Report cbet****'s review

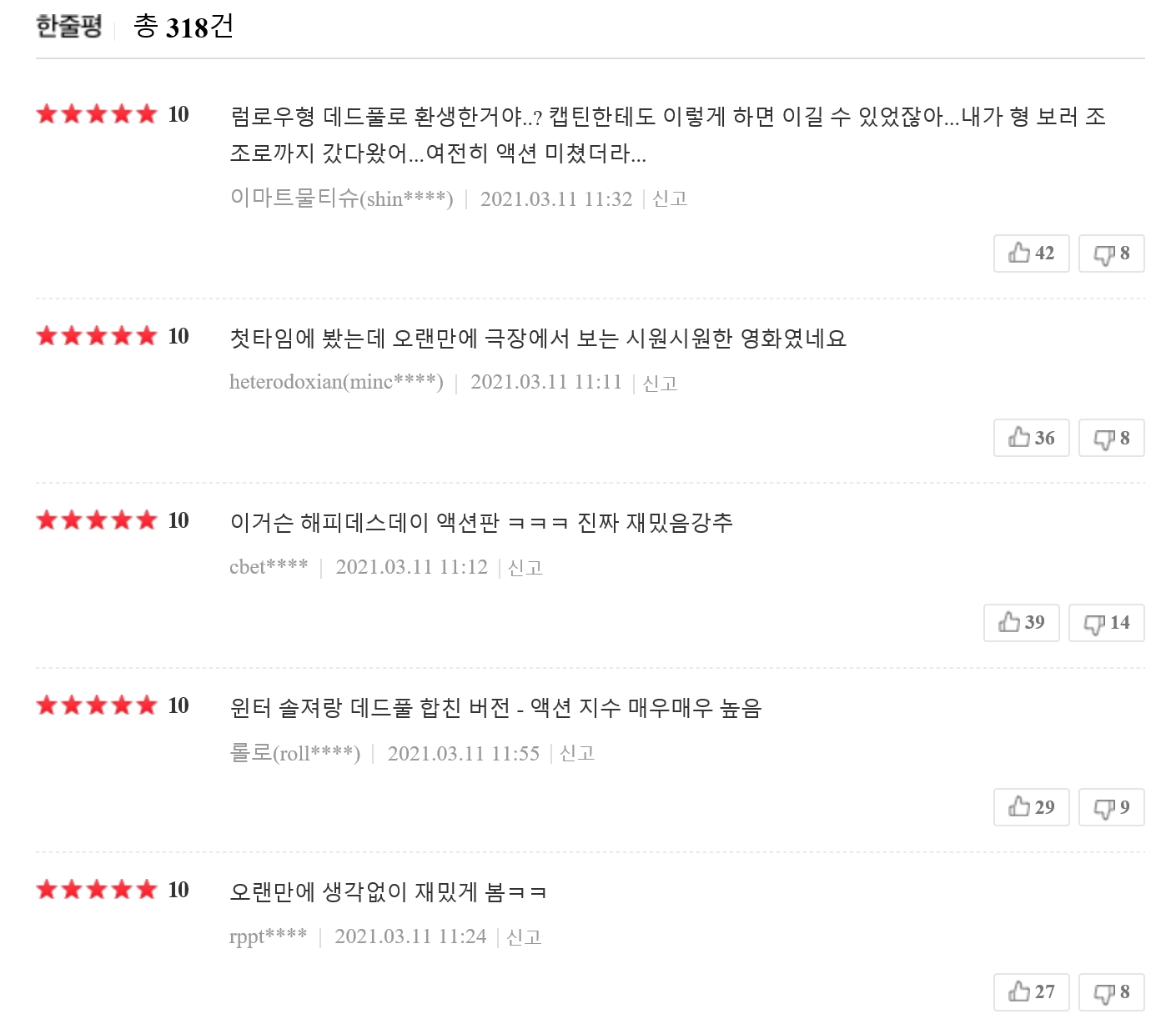point(525,567)
